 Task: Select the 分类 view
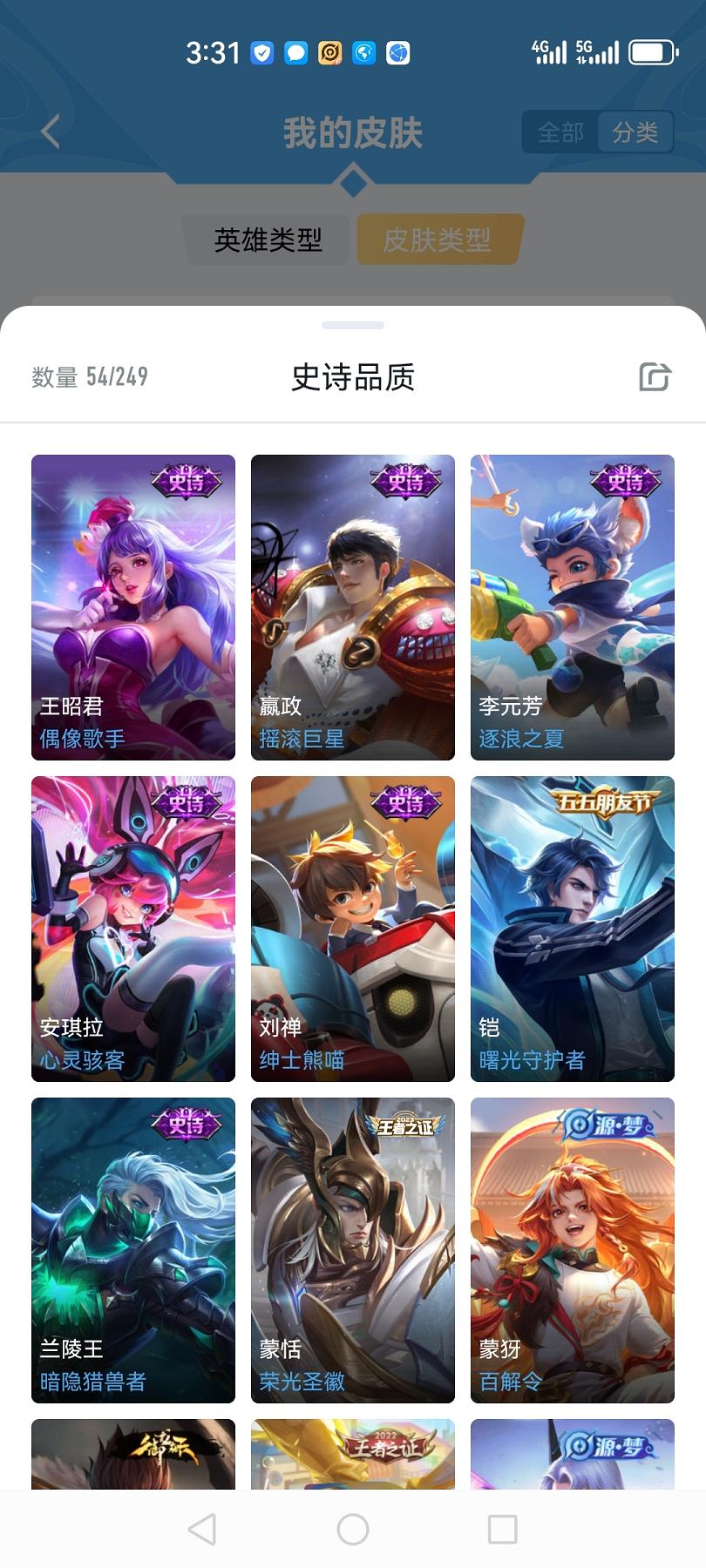[635, 132]
